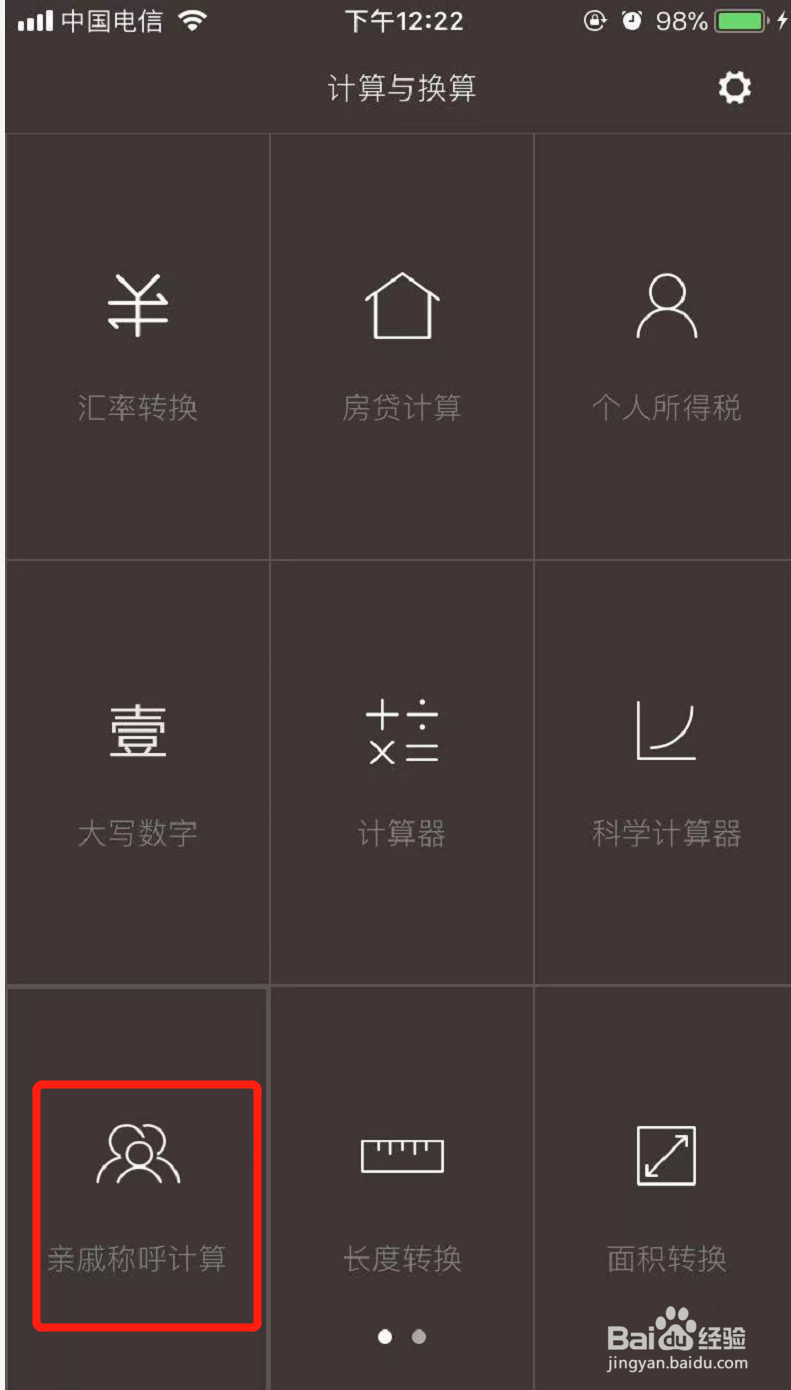Tap the battery indicator showing 98%
The height and width of the screenshot is (1390, 791).
coord(738,20)
